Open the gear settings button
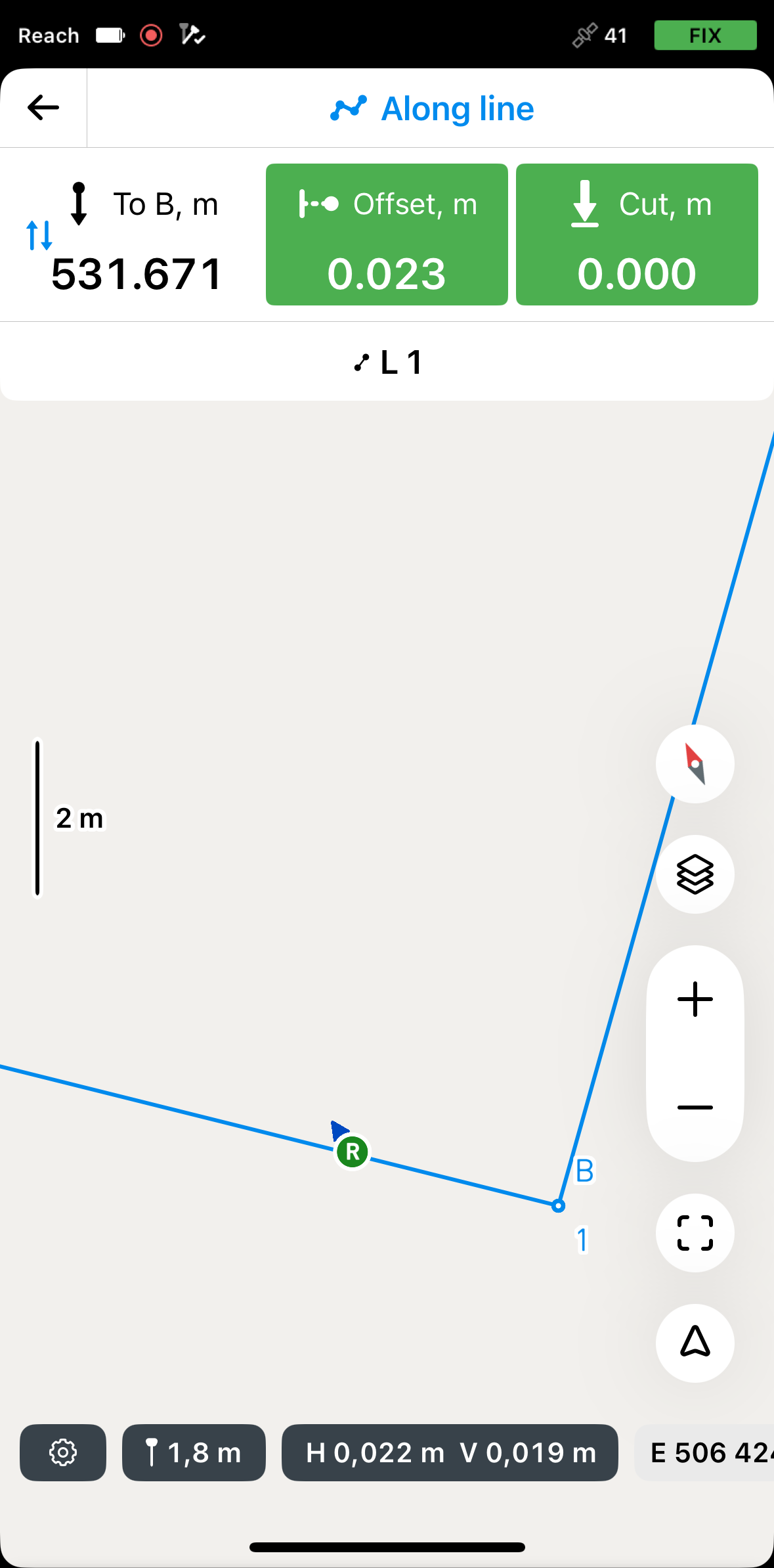The image size is (774, 1568). 63,1452
